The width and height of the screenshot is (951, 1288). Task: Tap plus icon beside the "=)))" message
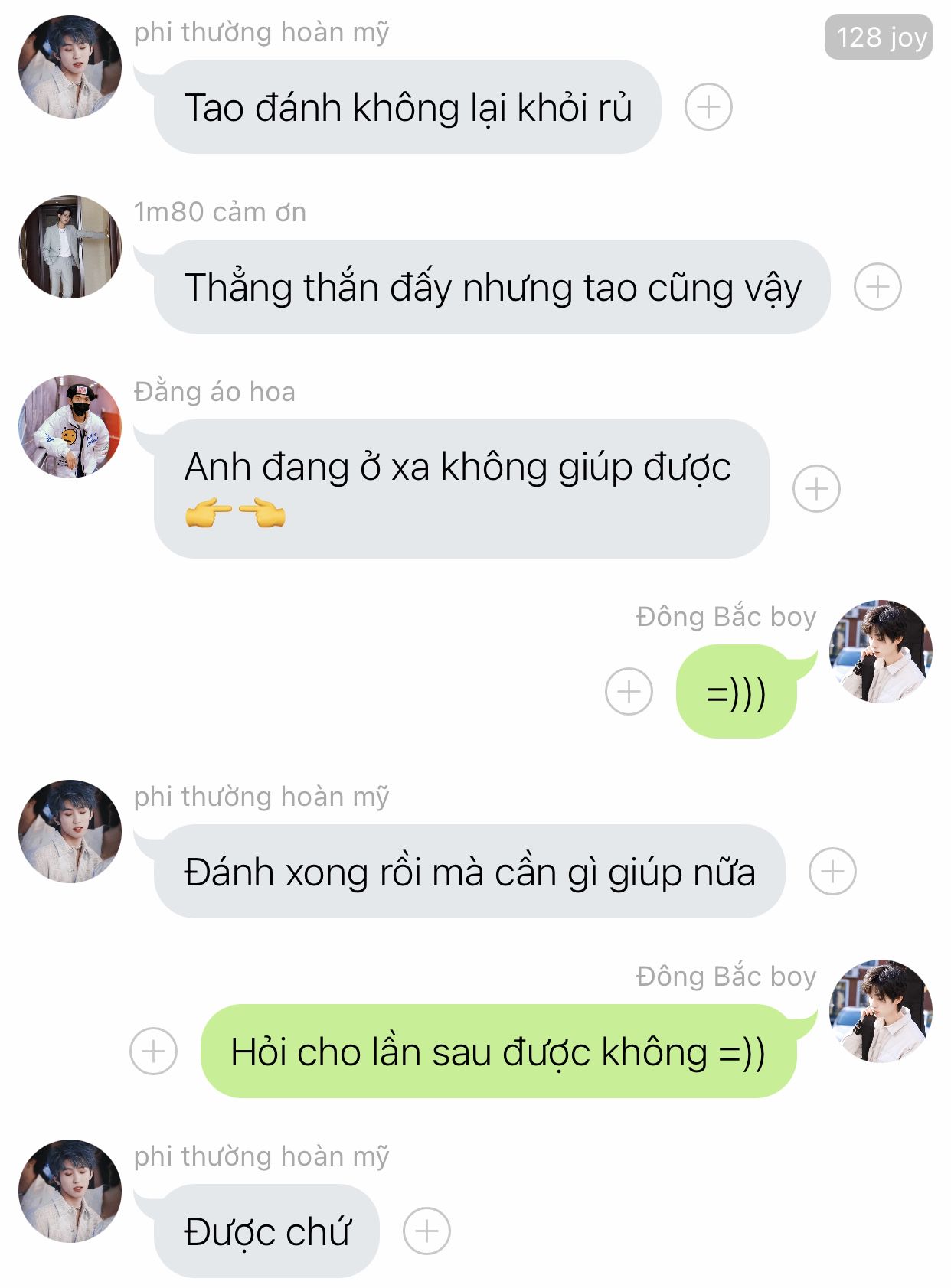pyautogui.click(x=629, y=691)
